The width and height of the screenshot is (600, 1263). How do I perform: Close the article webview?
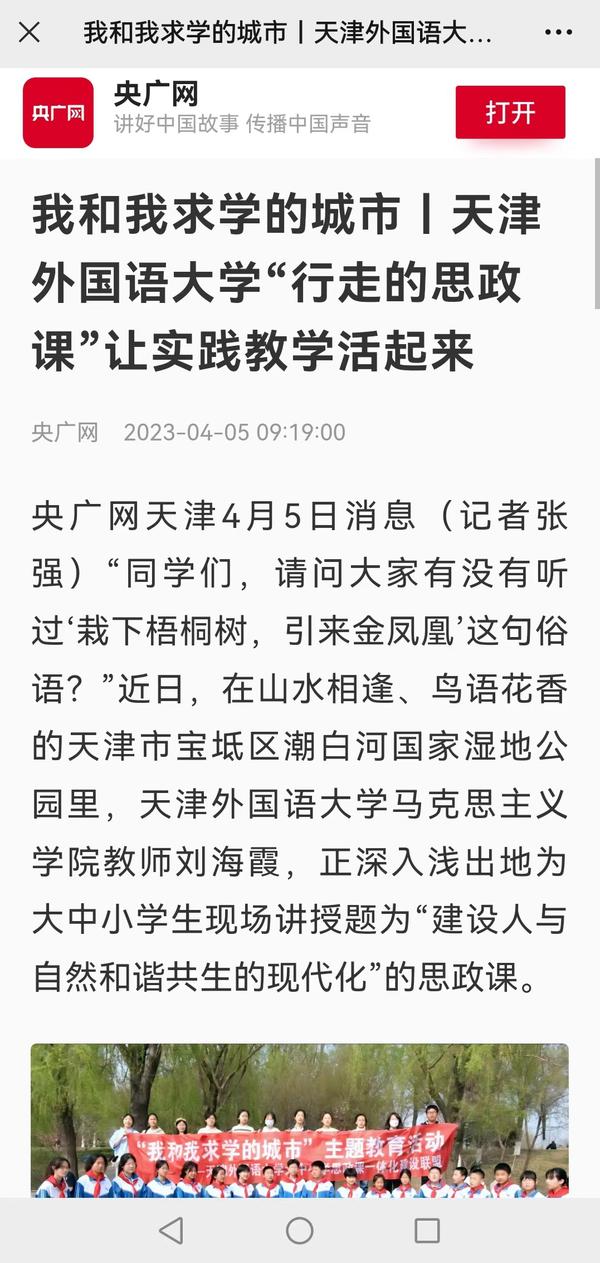[30, 32]
